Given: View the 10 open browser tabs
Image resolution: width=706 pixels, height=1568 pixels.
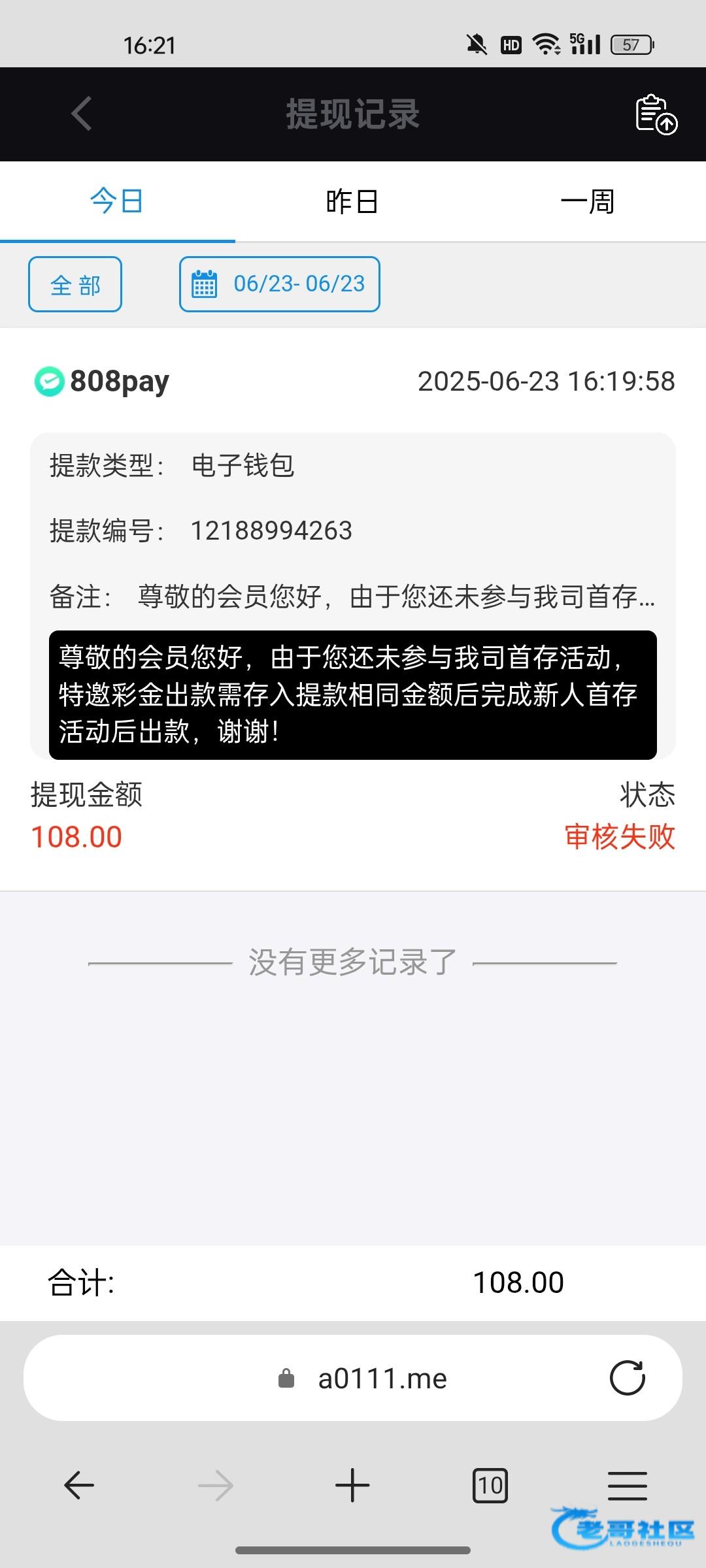Looking at the screenshot, I should coord(490,1486).
